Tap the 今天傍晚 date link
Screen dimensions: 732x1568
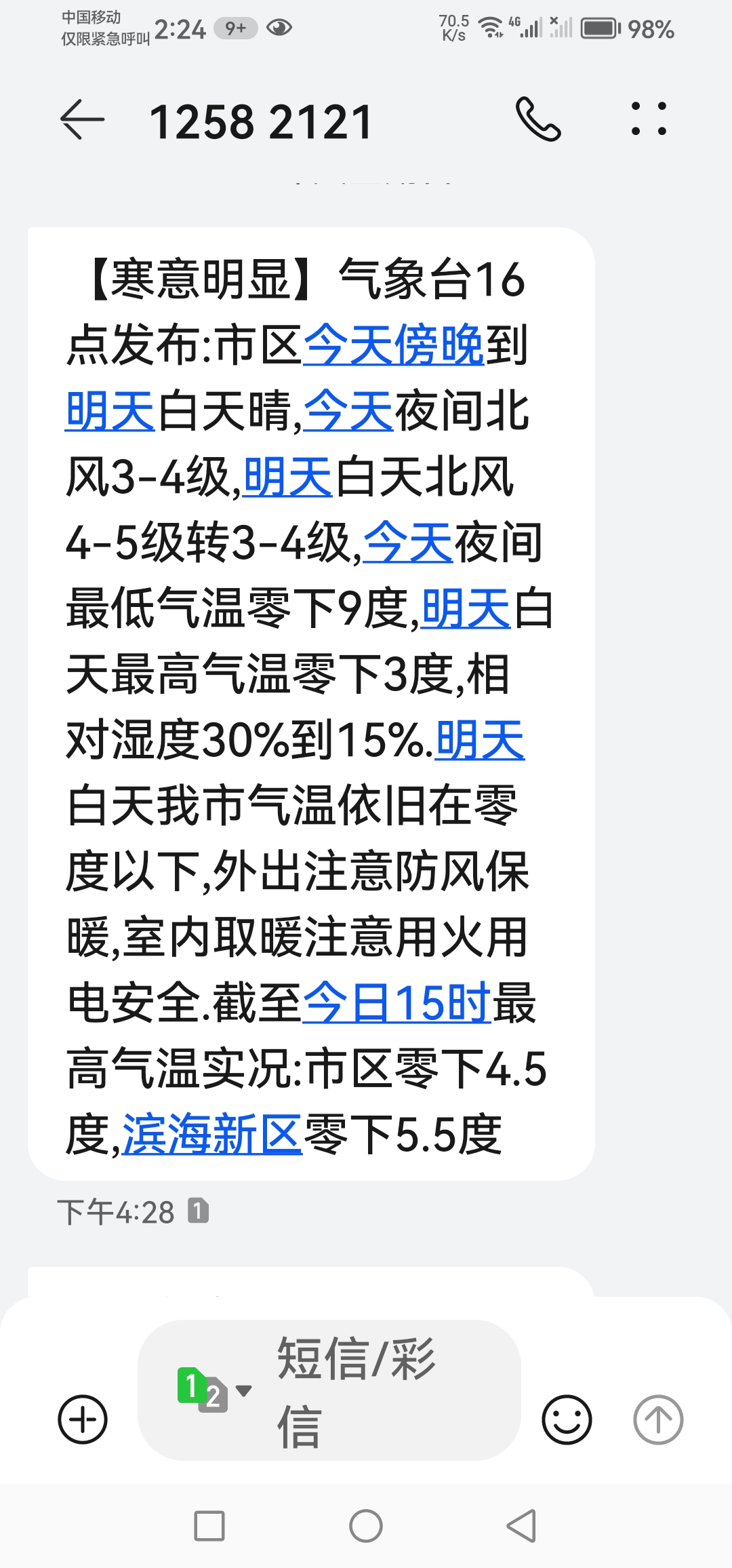point(394,345)
